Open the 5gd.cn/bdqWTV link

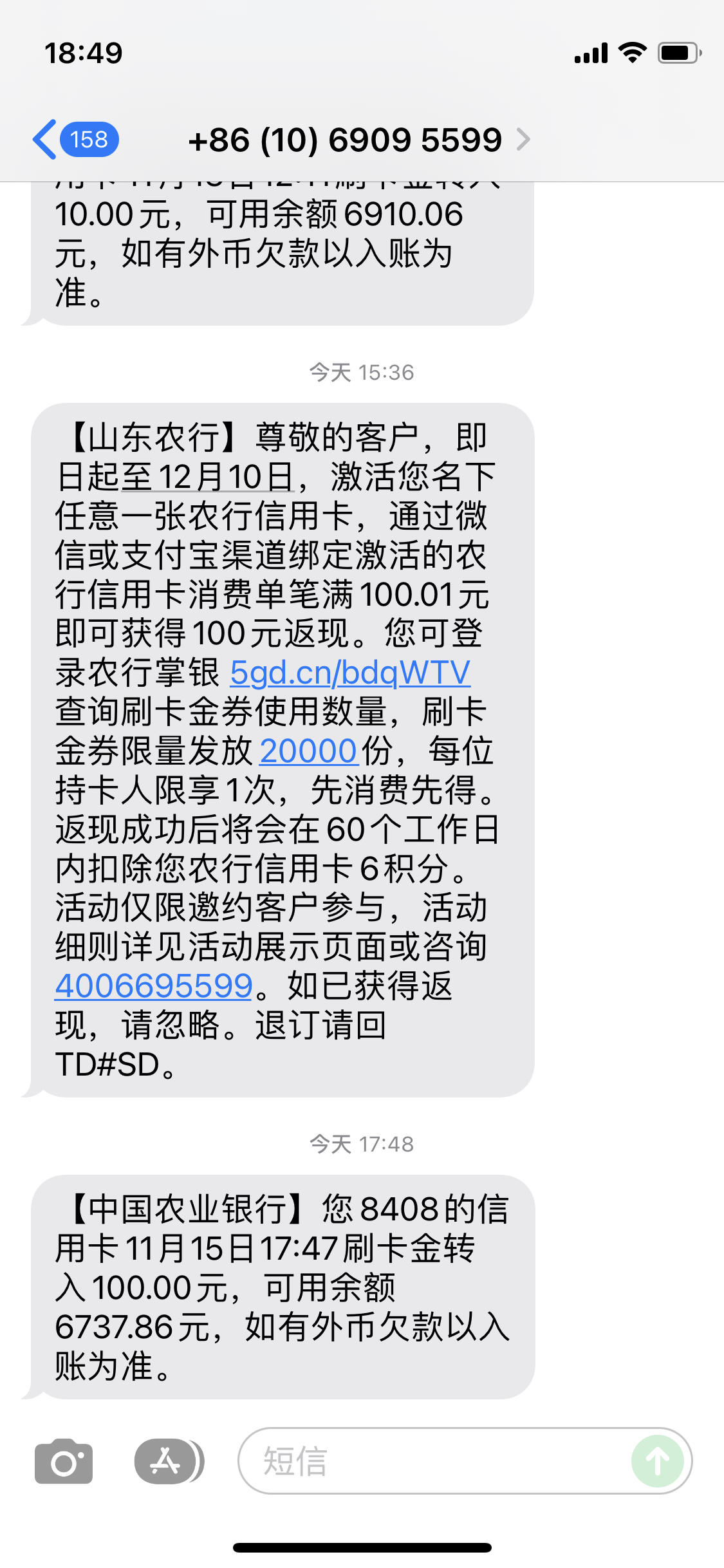coord(350,673)
